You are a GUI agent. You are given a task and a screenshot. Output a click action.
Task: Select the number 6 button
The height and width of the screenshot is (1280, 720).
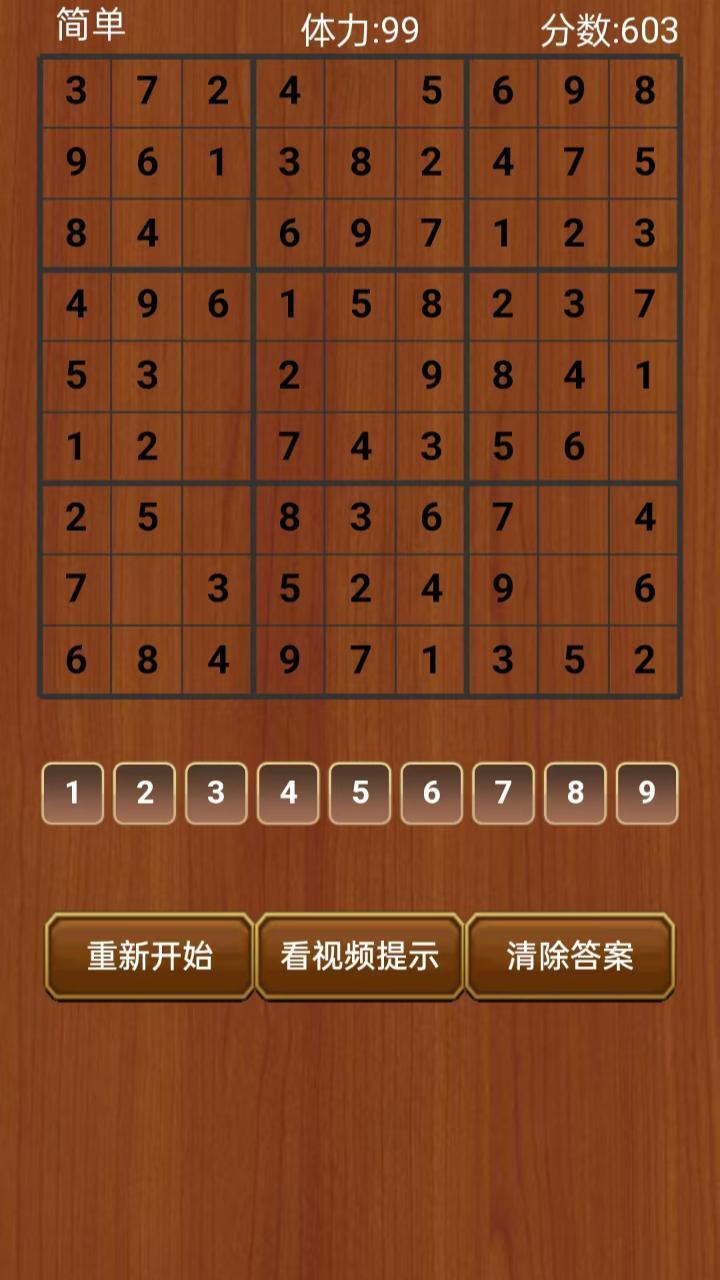[x=432, y=793]
